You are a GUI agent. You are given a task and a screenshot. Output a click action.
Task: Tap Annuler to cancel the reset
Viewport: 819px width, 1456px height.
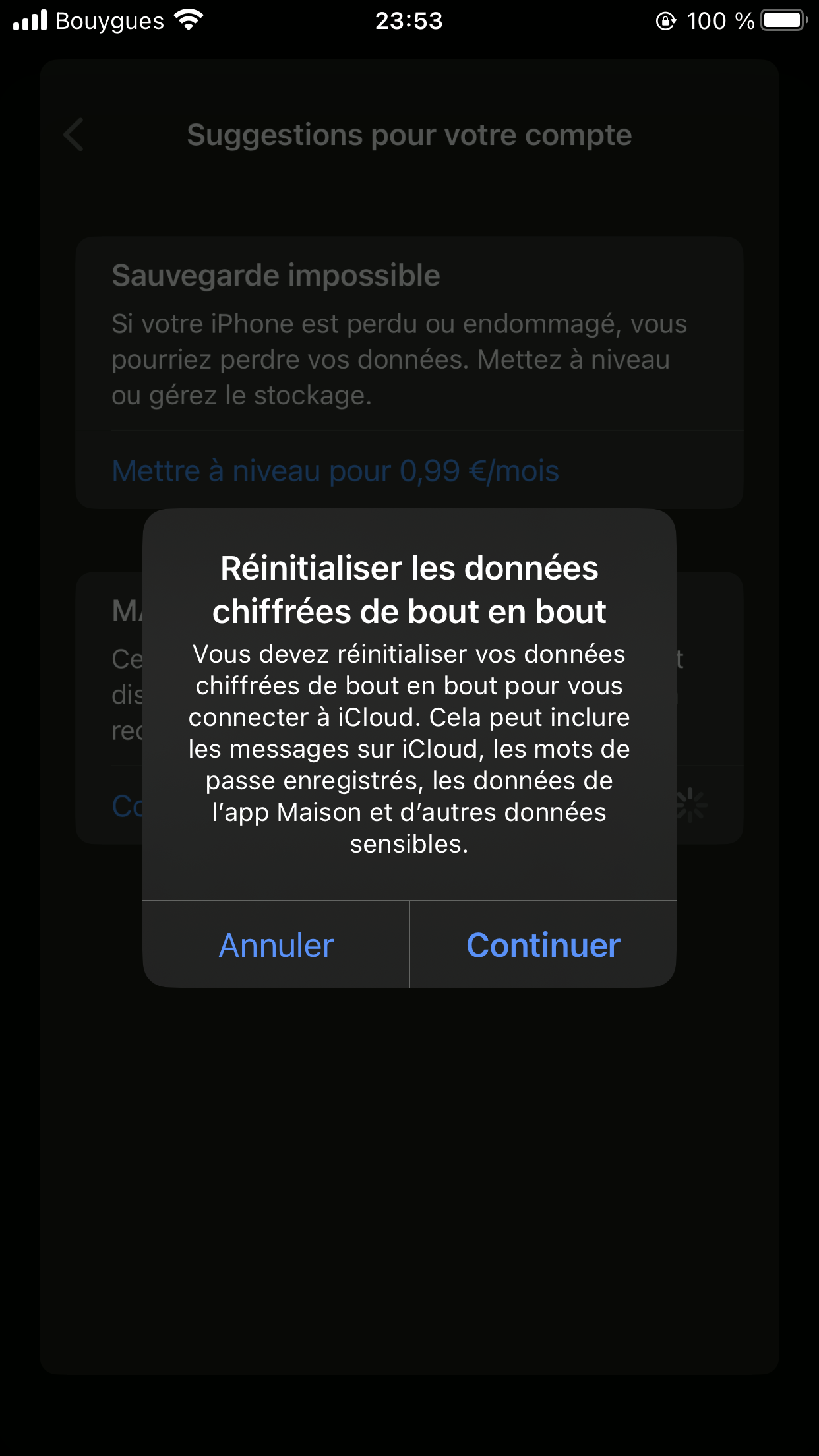[276, 945]
